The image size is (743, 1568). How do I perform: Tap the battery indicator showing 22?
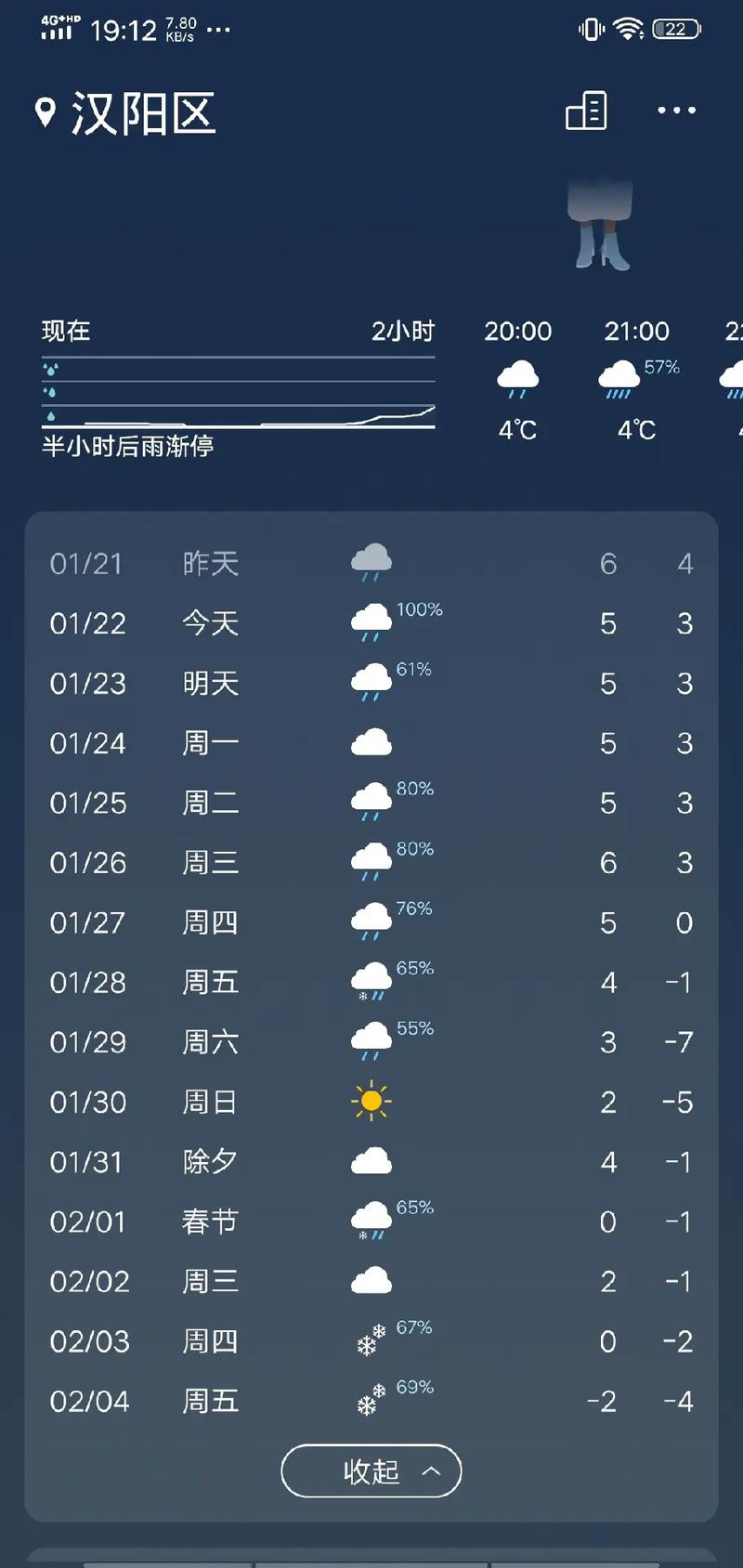pos(677,29)
